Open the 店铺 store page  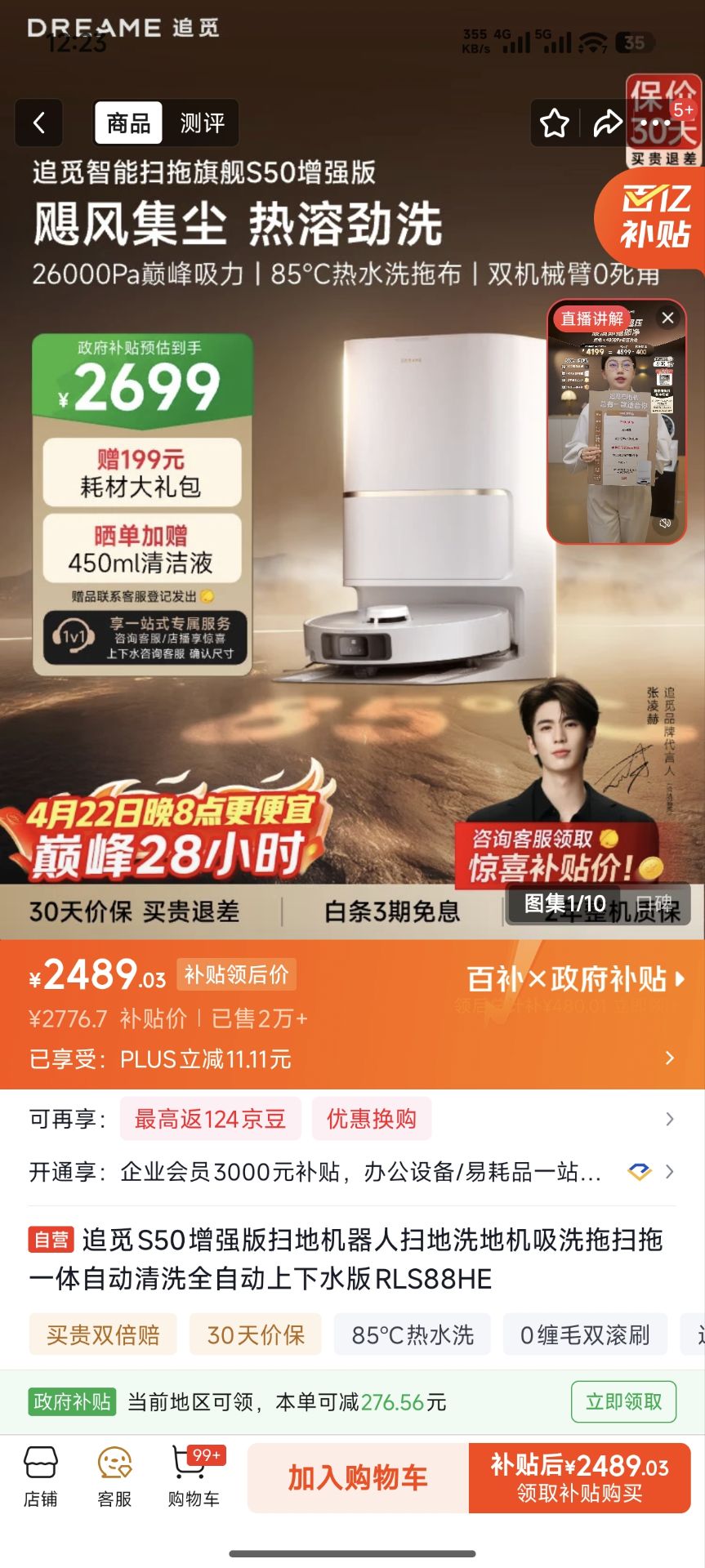[41, 1477]
